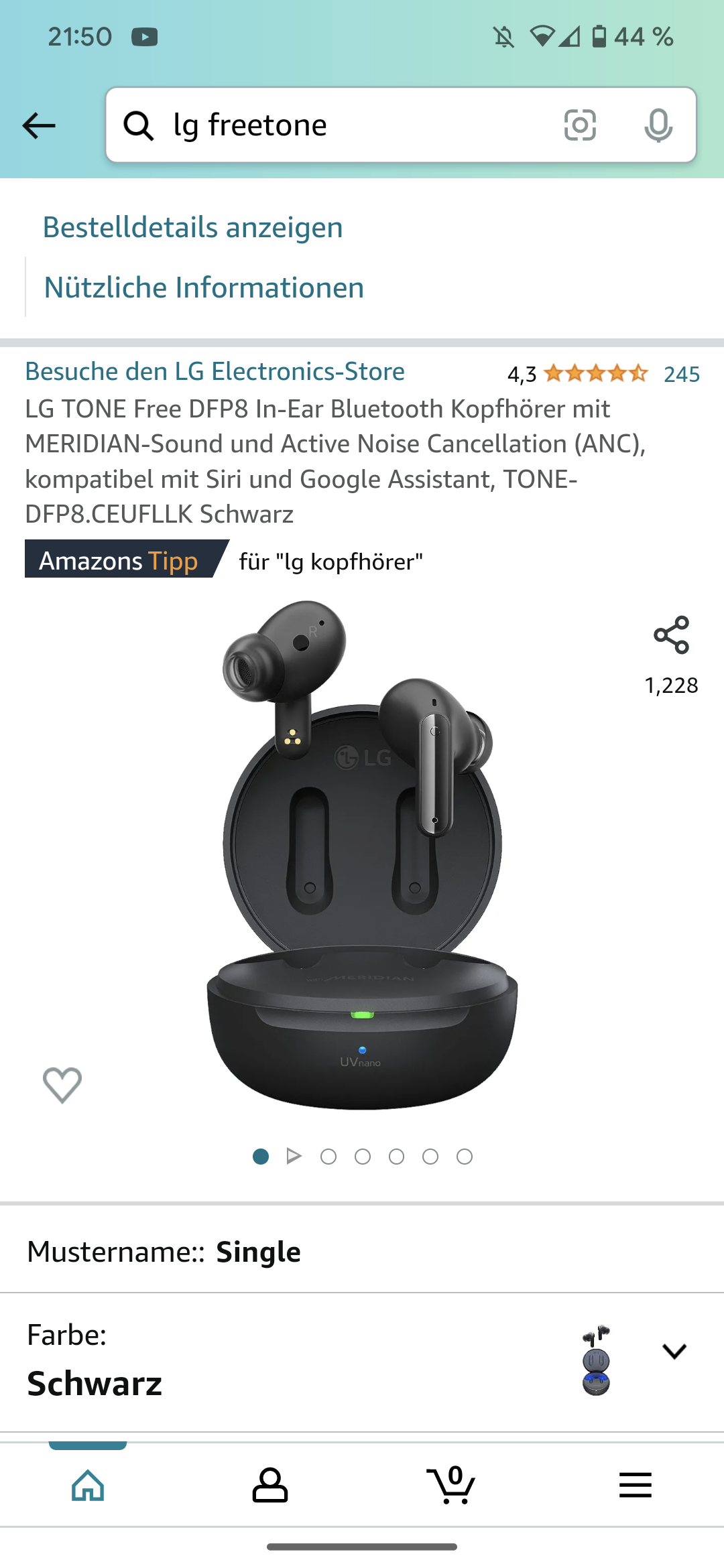Add the earbuds to wish list heart
The width and height of the screenshot is (724, 1568).
pos(62,1085)
